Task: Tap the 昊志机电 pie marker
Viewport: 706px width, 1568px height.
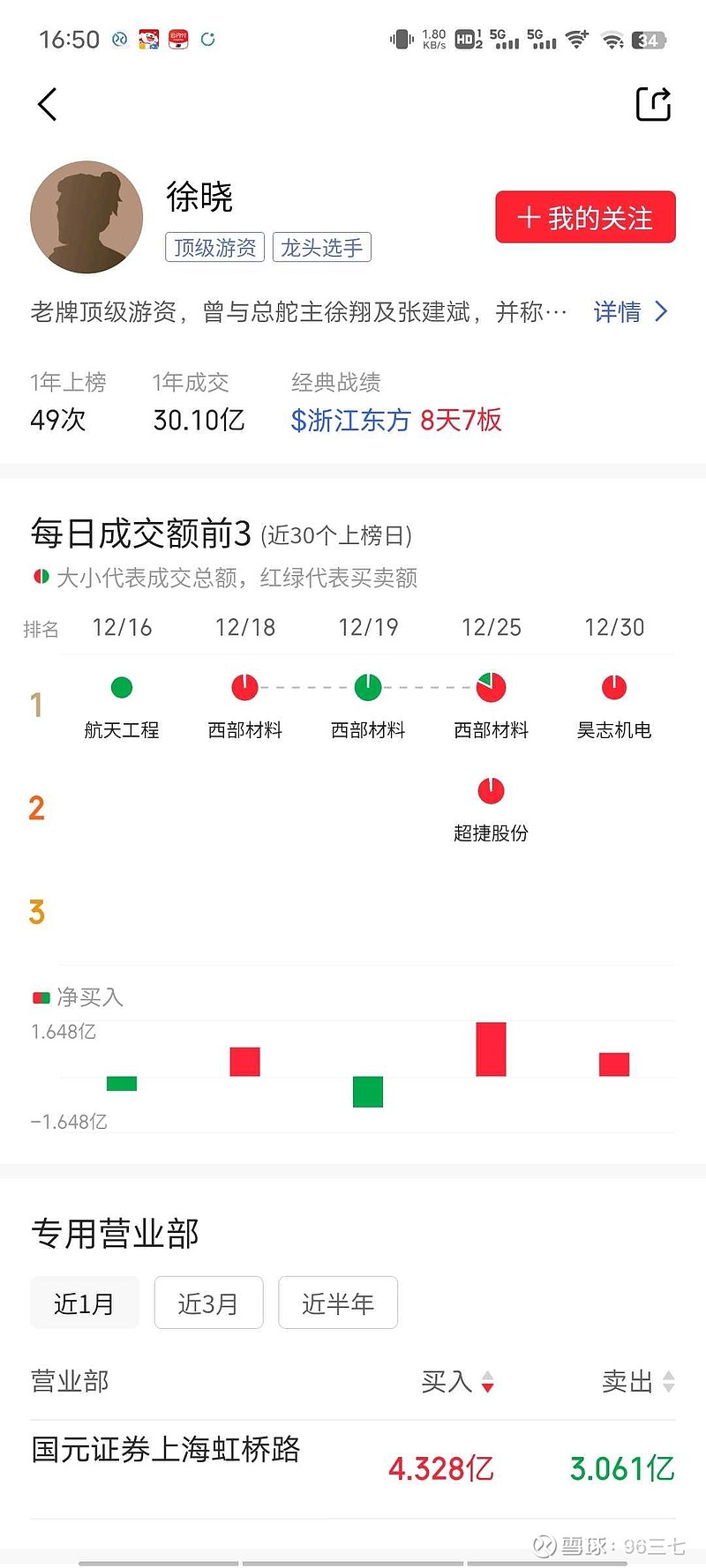Action: click(614, 687)
